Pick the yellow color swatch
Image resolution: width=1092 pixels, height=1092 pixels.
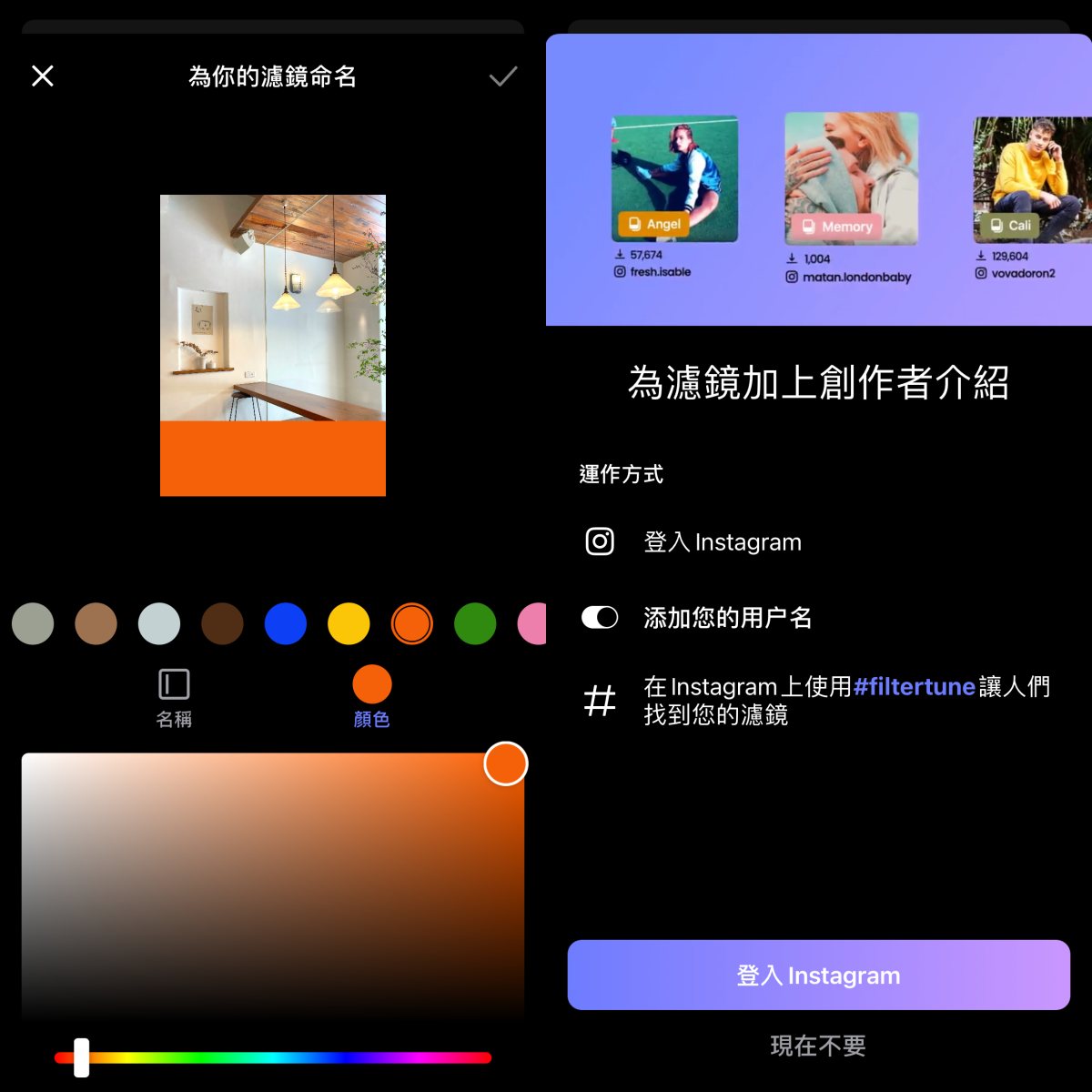pyautogui.click(x=349, y=624)
